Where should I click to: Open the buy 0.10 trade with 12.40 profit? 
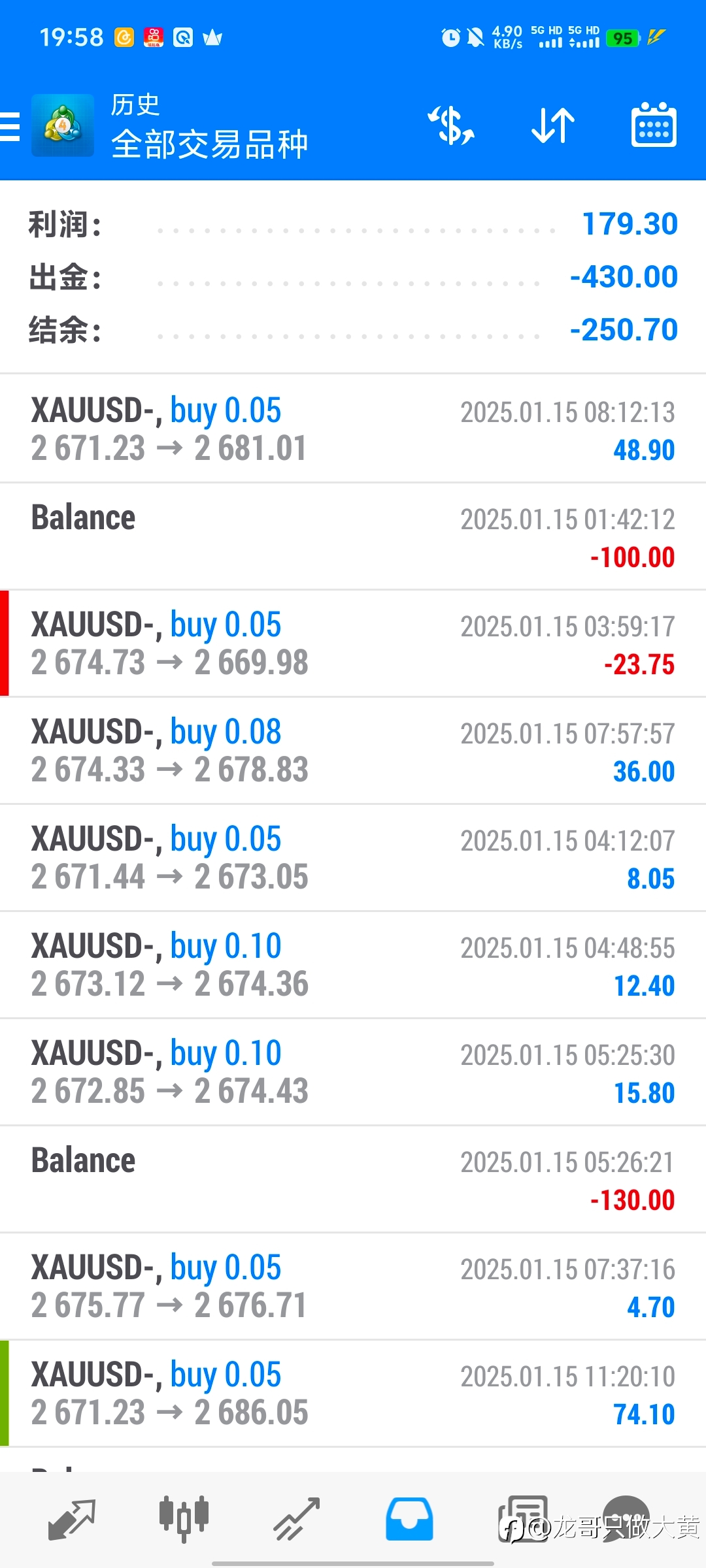[x=353, y=965]
